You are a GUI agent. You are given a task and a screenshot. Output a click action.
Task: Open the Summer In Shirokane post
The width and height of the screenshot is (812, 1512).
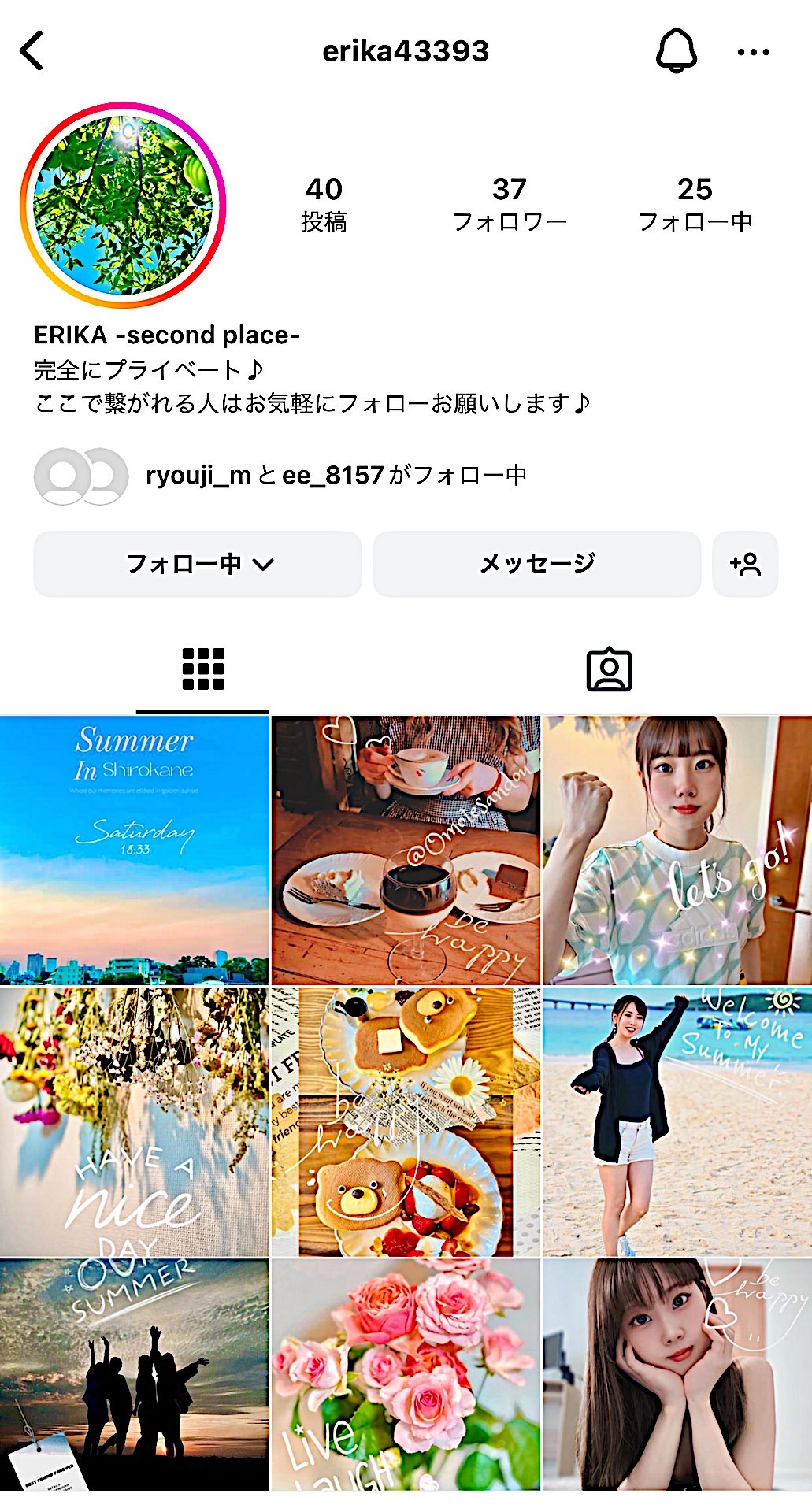point(134,850)
